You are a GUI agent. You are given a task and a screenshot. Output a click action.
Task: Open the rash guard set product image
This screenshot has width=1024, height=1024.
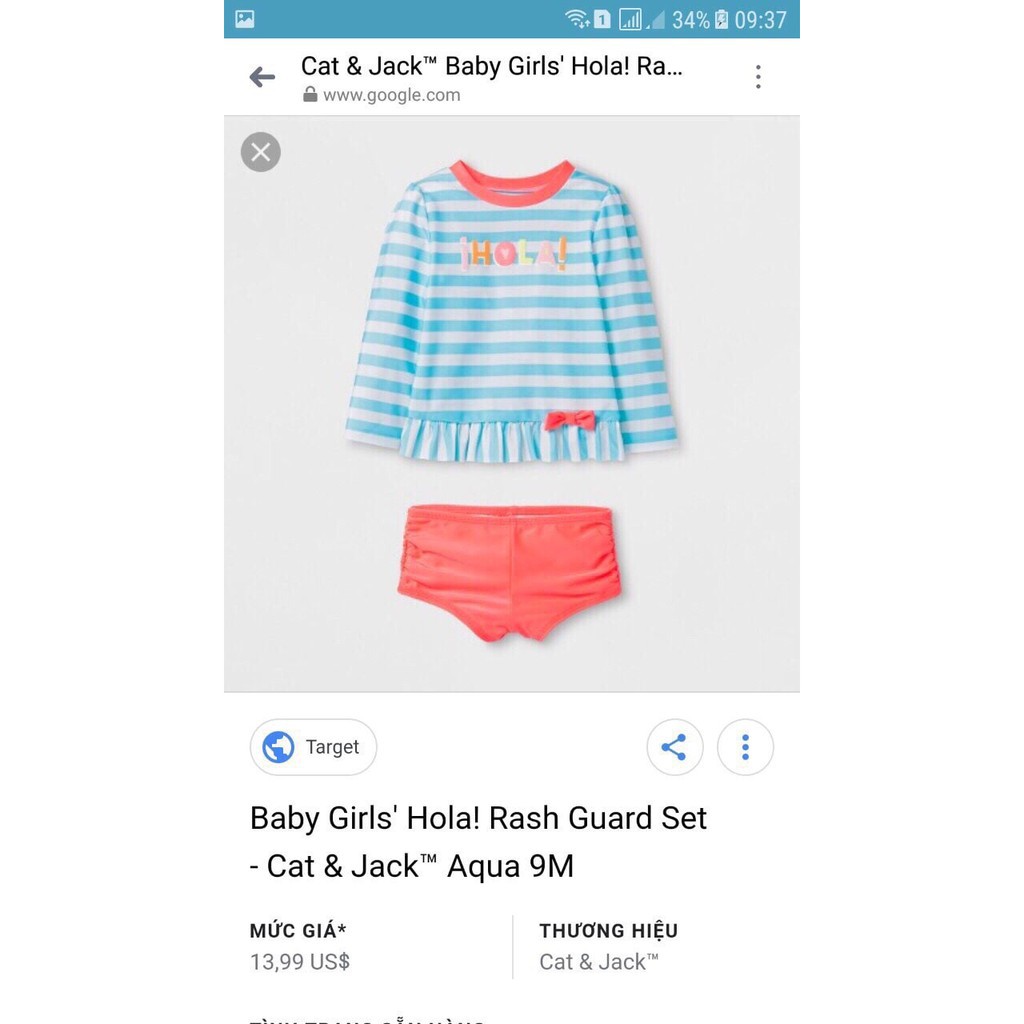pos(511,400)
